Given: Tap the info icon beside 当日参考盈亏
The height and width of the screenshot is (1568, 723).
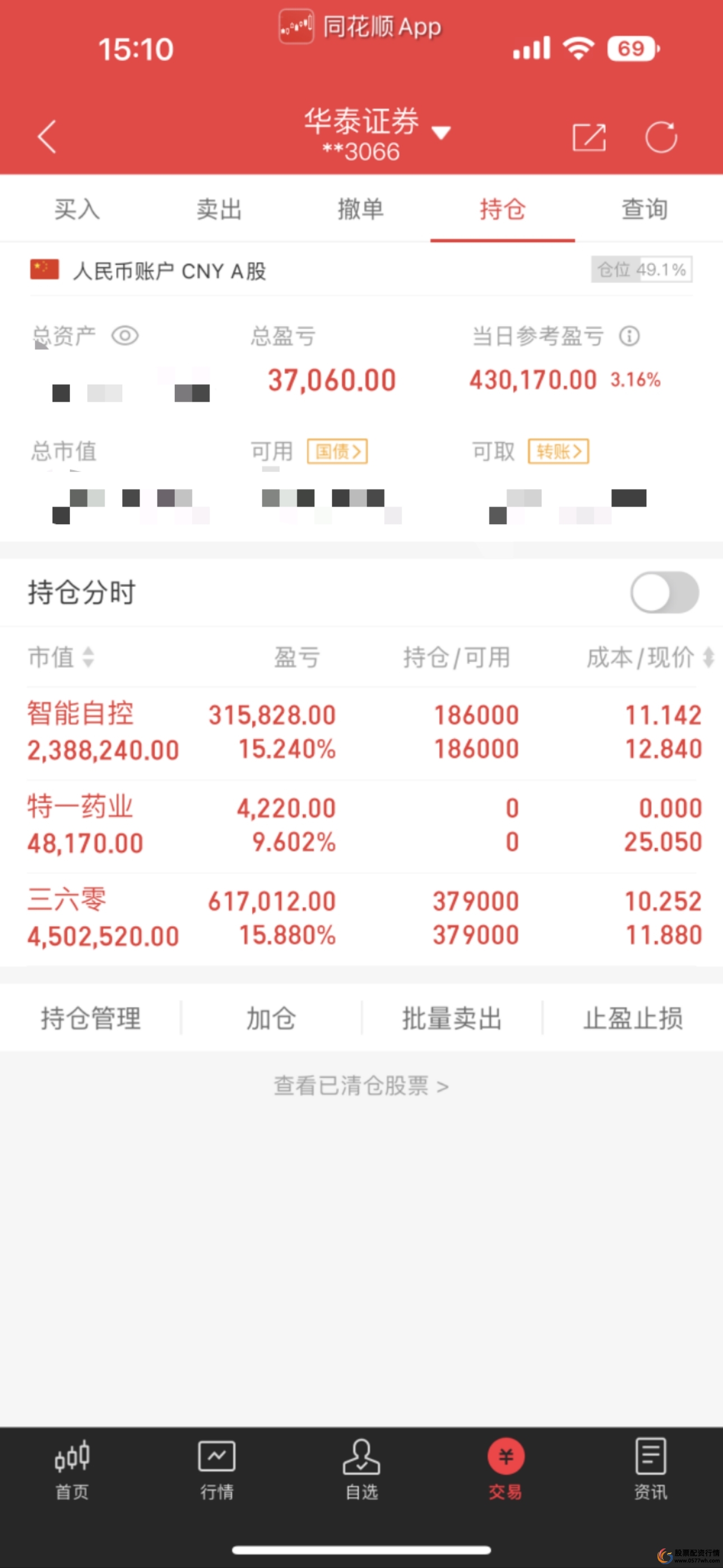Looking at the screenshot, I should 628,335.
